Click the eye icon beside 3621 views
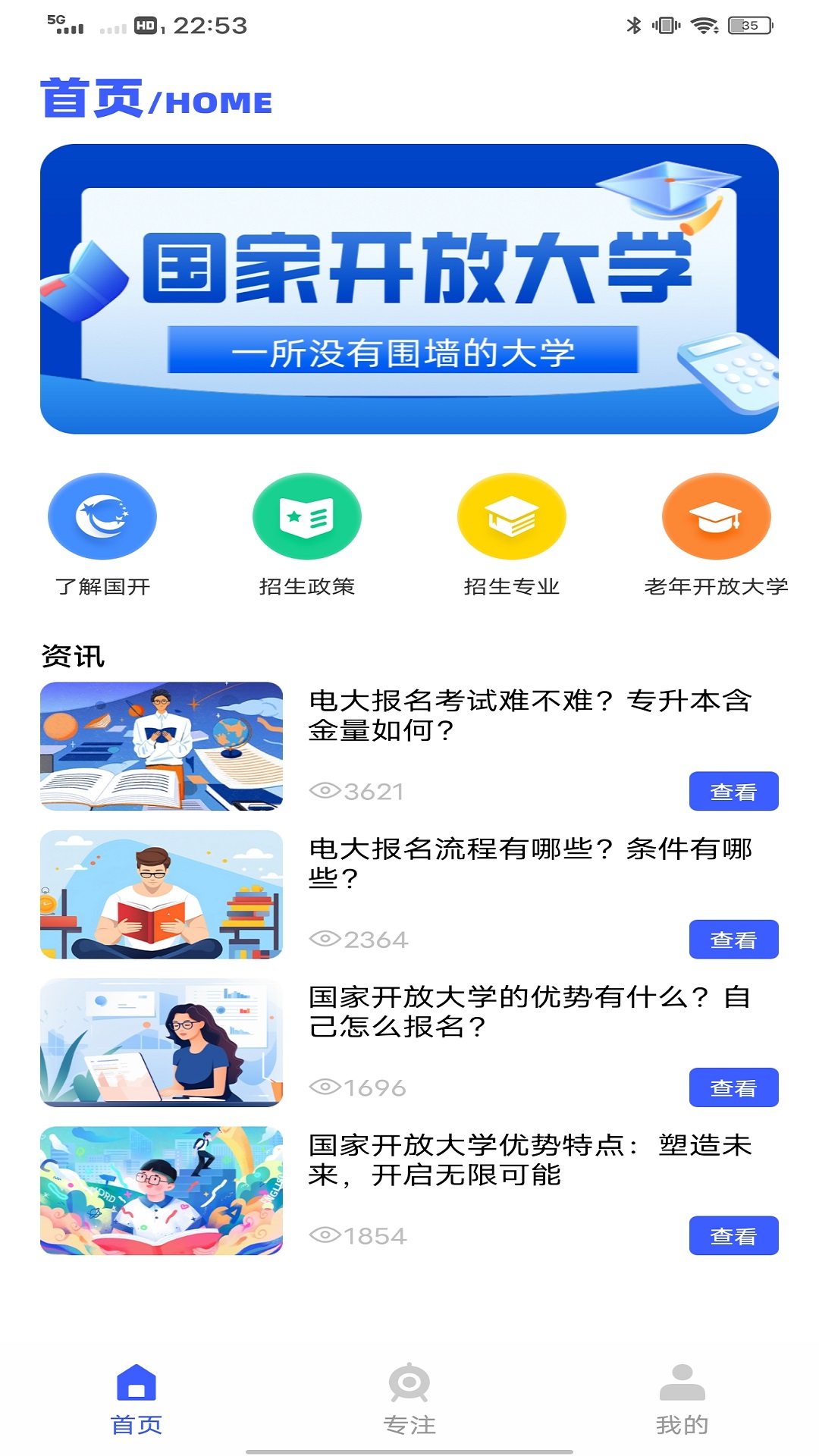 (325, 791)
